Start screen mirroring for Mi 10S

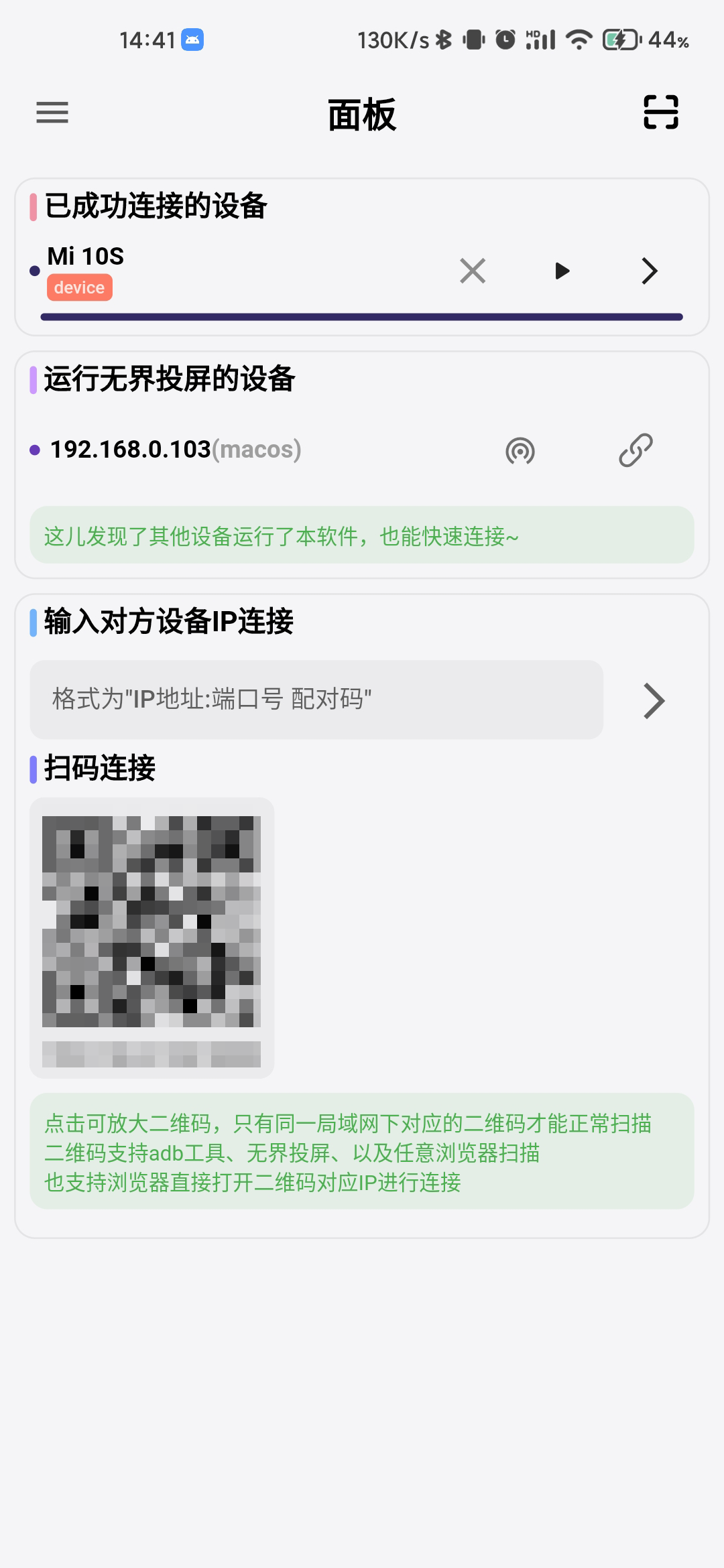562,271
